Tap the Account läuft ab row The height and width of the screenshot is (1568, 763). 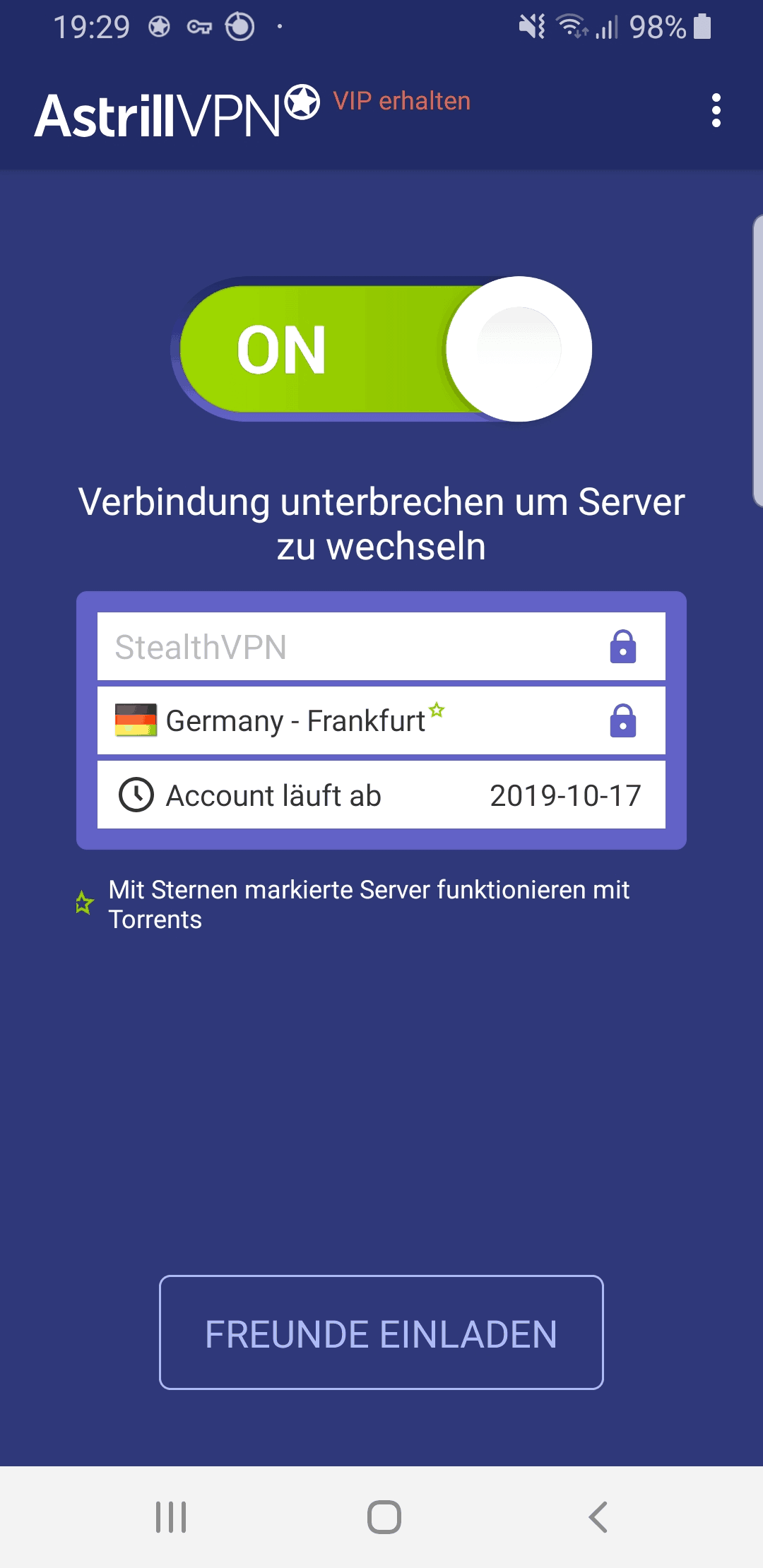click(x=381, y=795)
